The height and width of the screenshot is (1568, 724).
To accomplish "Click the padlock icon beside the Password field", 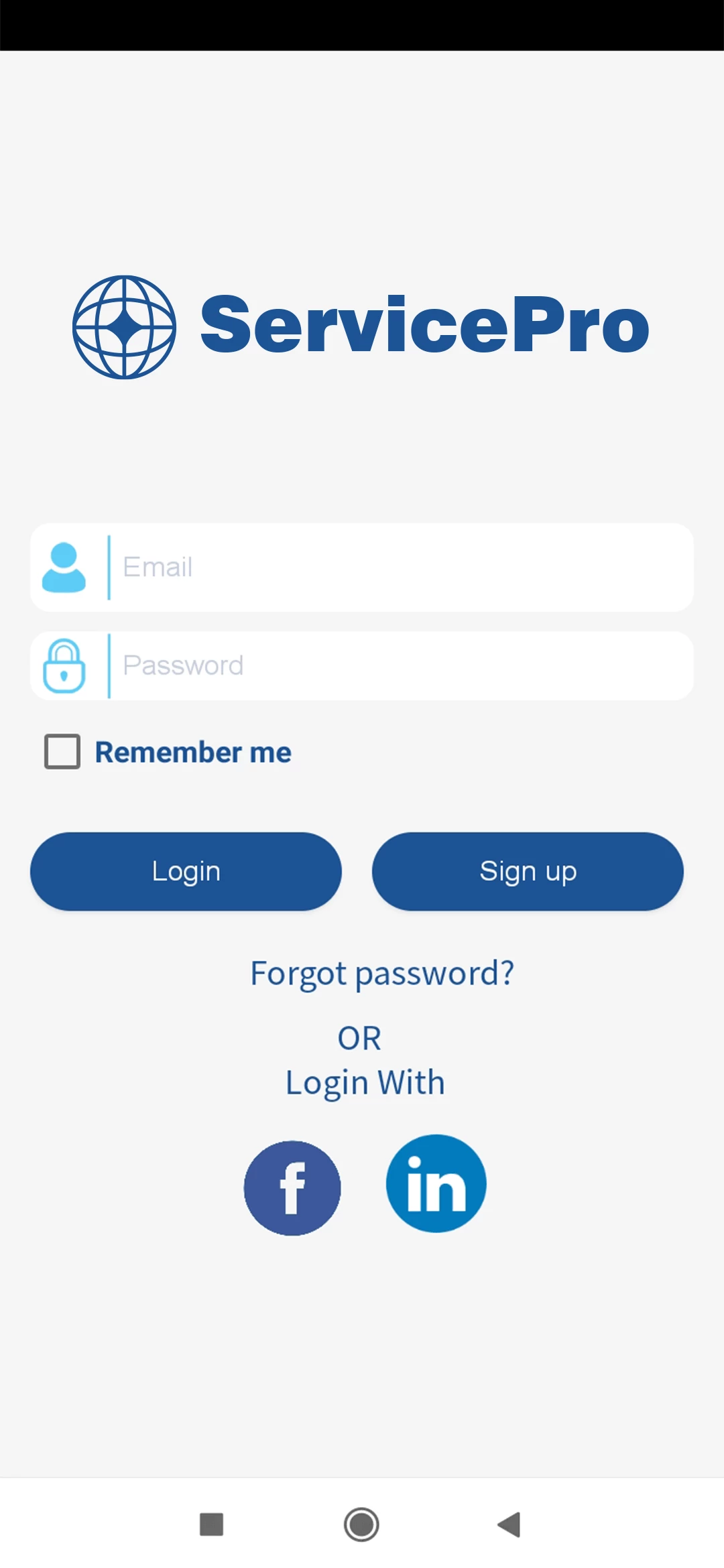I will (63, 665).
